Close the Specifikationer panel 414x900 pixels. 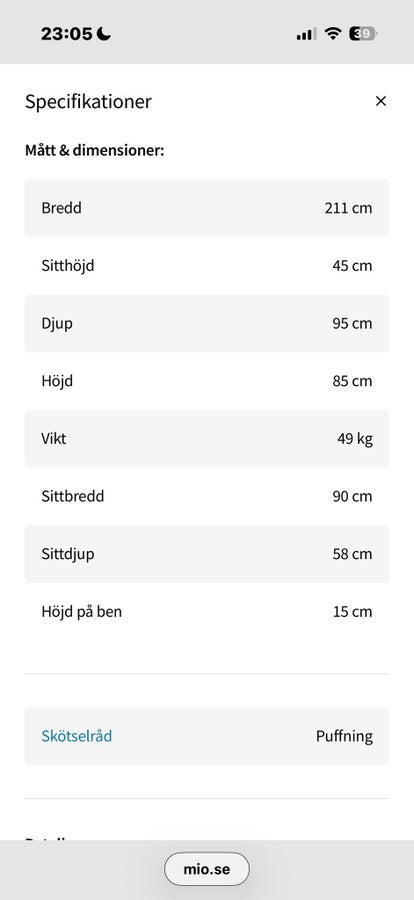pos(380,101)
